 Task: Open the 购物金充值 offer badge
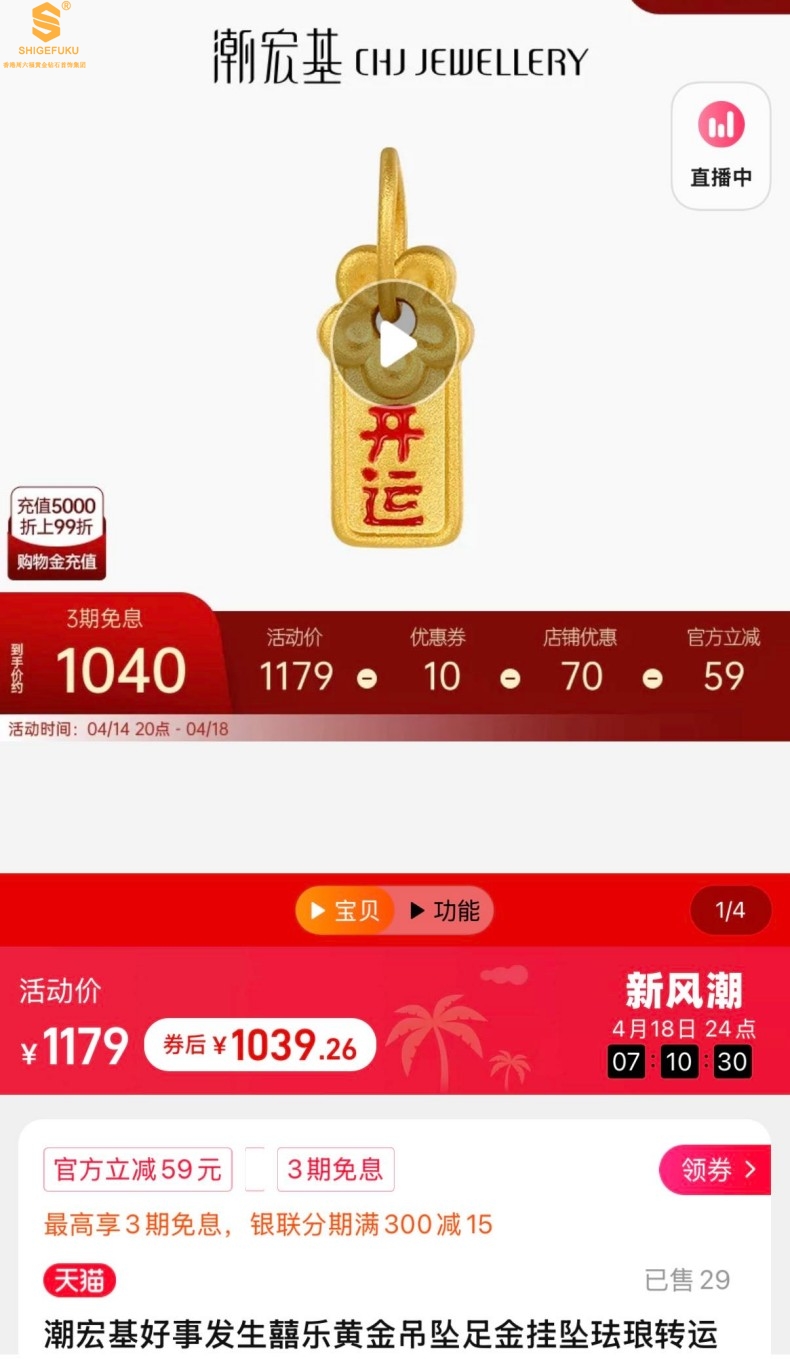(57, 533)
